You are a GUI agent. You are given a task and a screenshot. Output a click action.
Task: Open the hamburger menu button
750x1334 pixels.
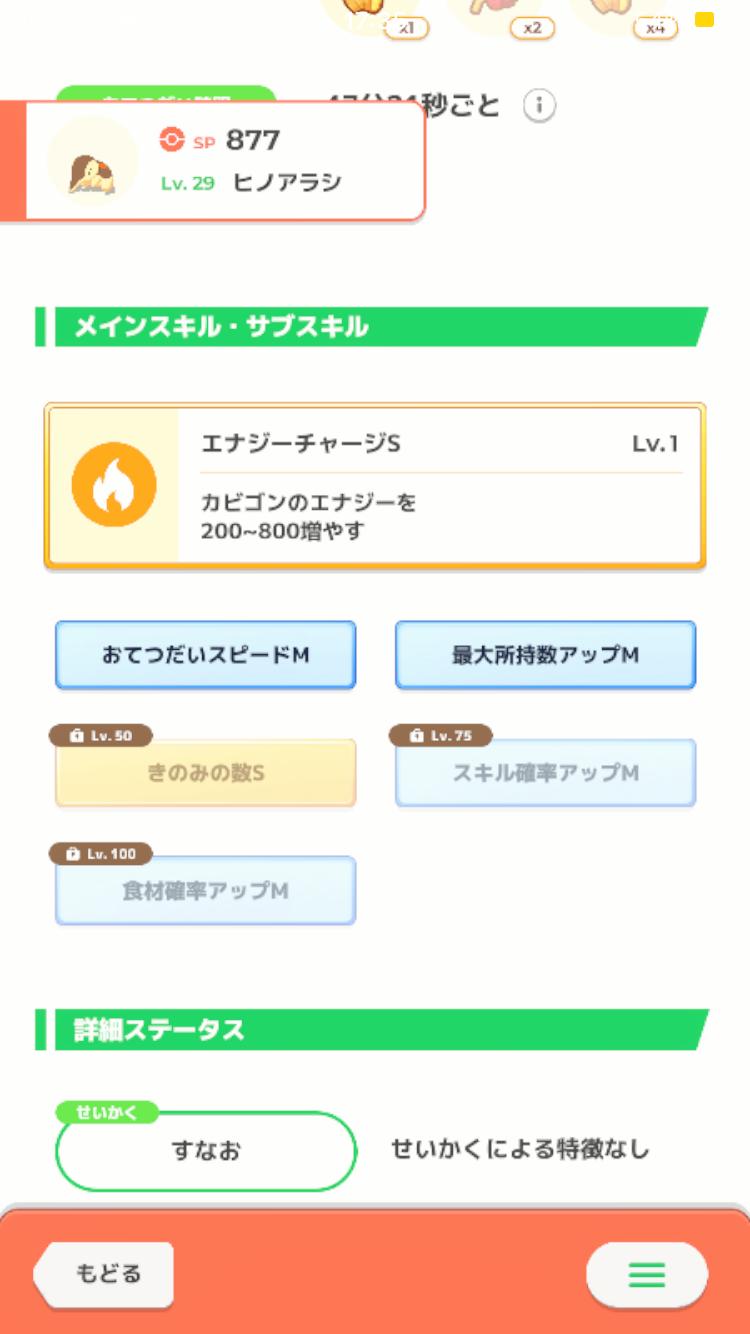point(646,1275)
